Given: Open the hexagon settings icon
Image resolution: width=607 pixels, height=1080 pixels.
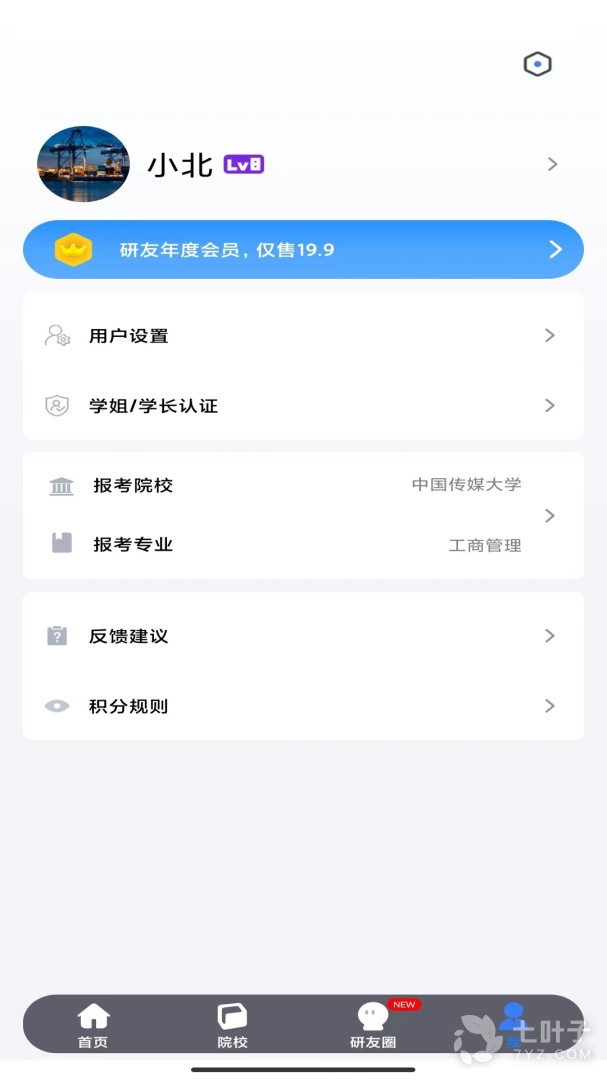Looking at the screenshot, I should [538, 65].
